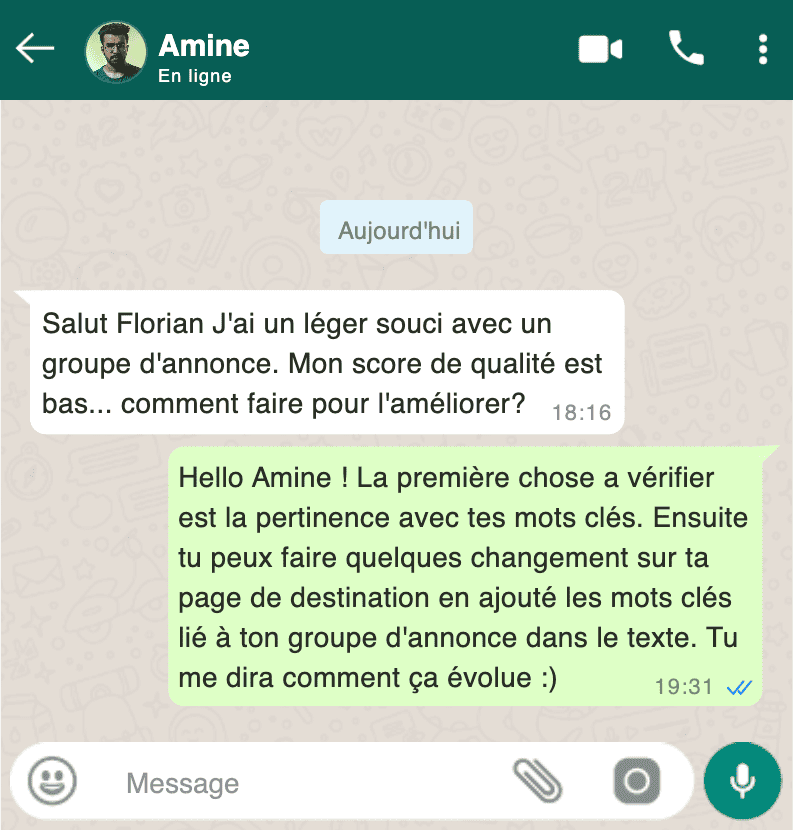The image size is (794, 832).
Task: Open Amine's profile picture
Action: click(x=116, y=51)
